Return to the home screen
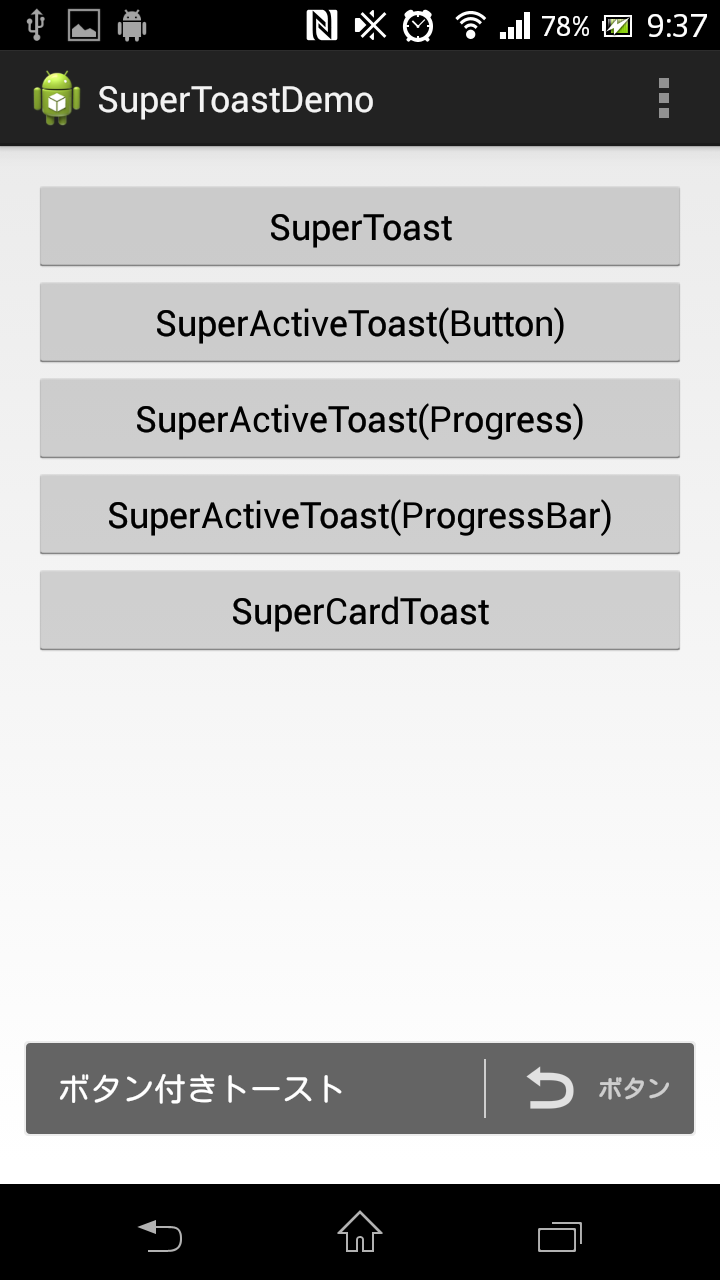Screen dimensions: 720x1280 360,1233
